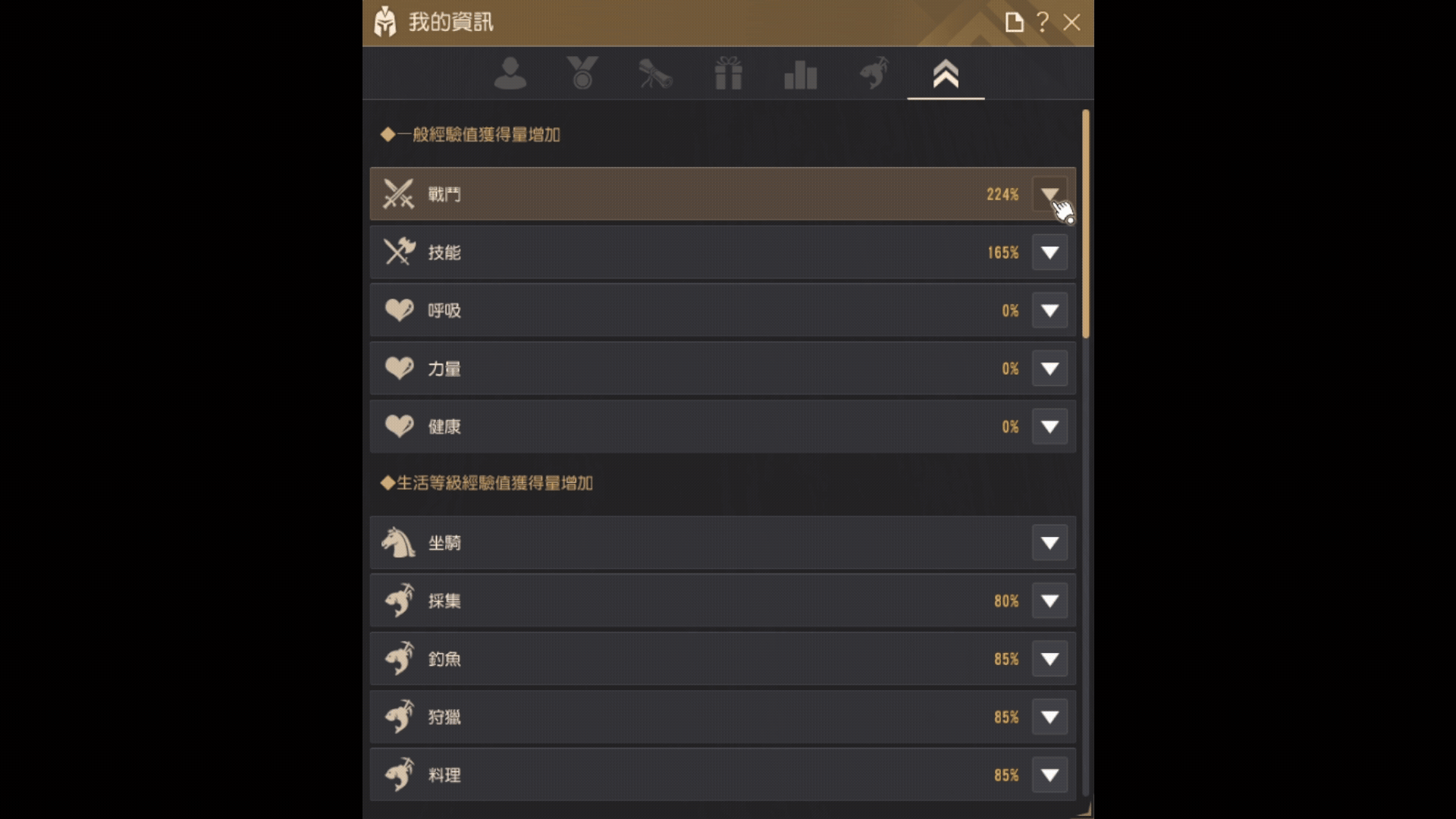Expand the 技能 row details
1456x819 pixels.
[1050, 253]
